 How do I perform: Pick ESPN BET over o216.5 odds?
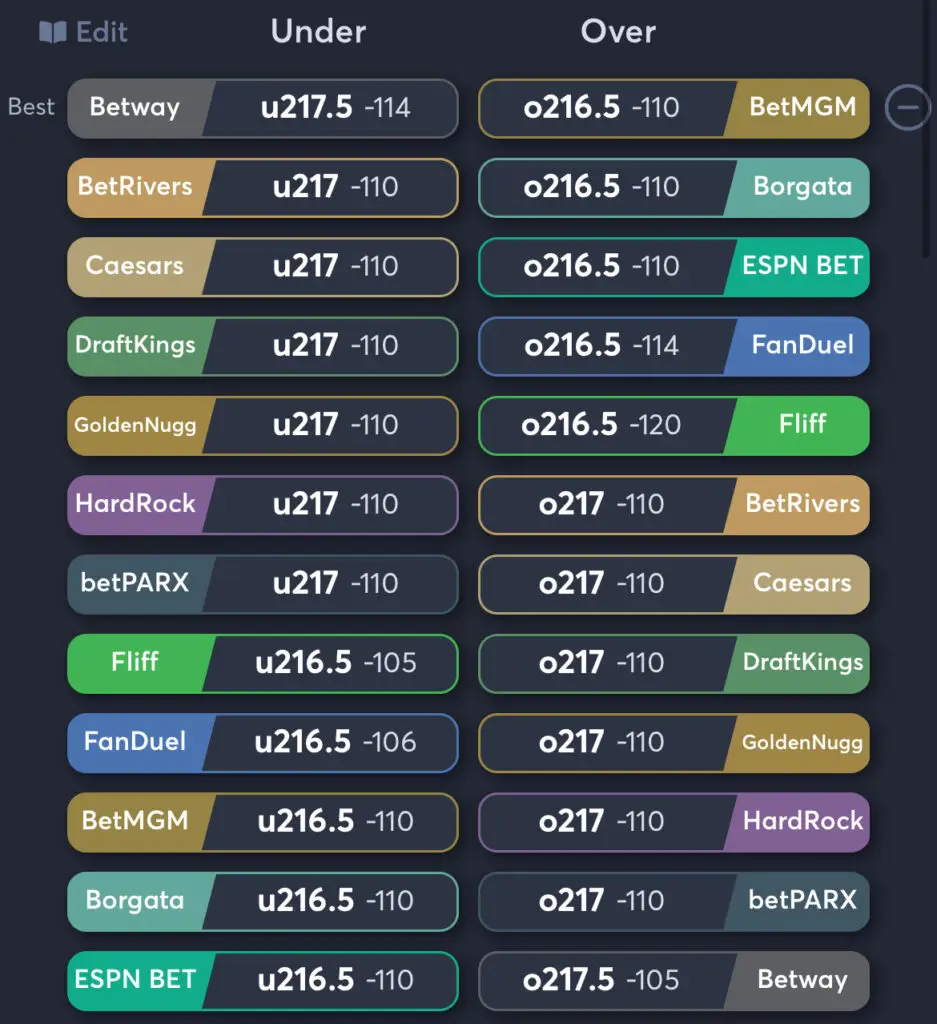[674, 266]
